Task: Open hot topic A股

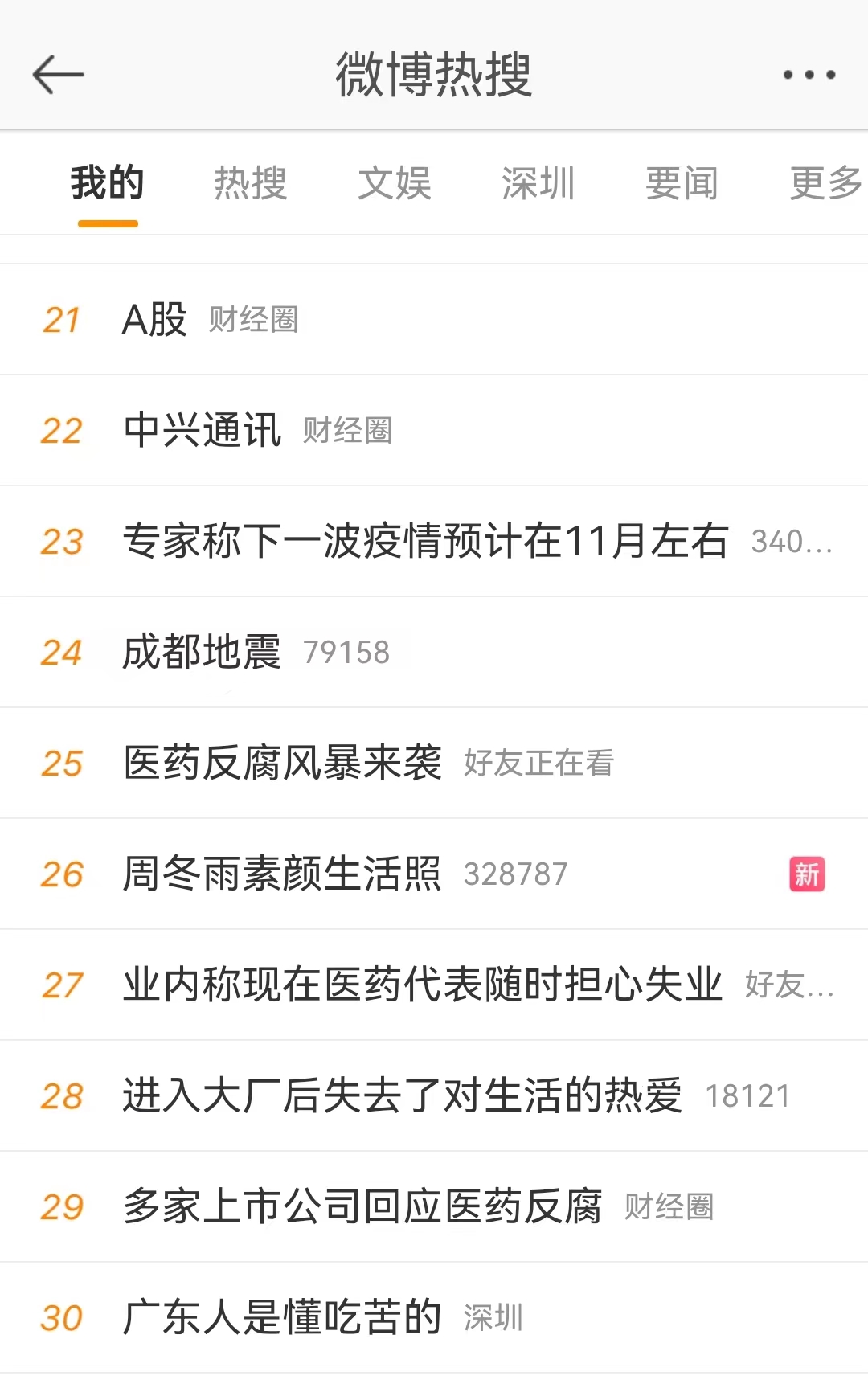Action: point(154,320)
